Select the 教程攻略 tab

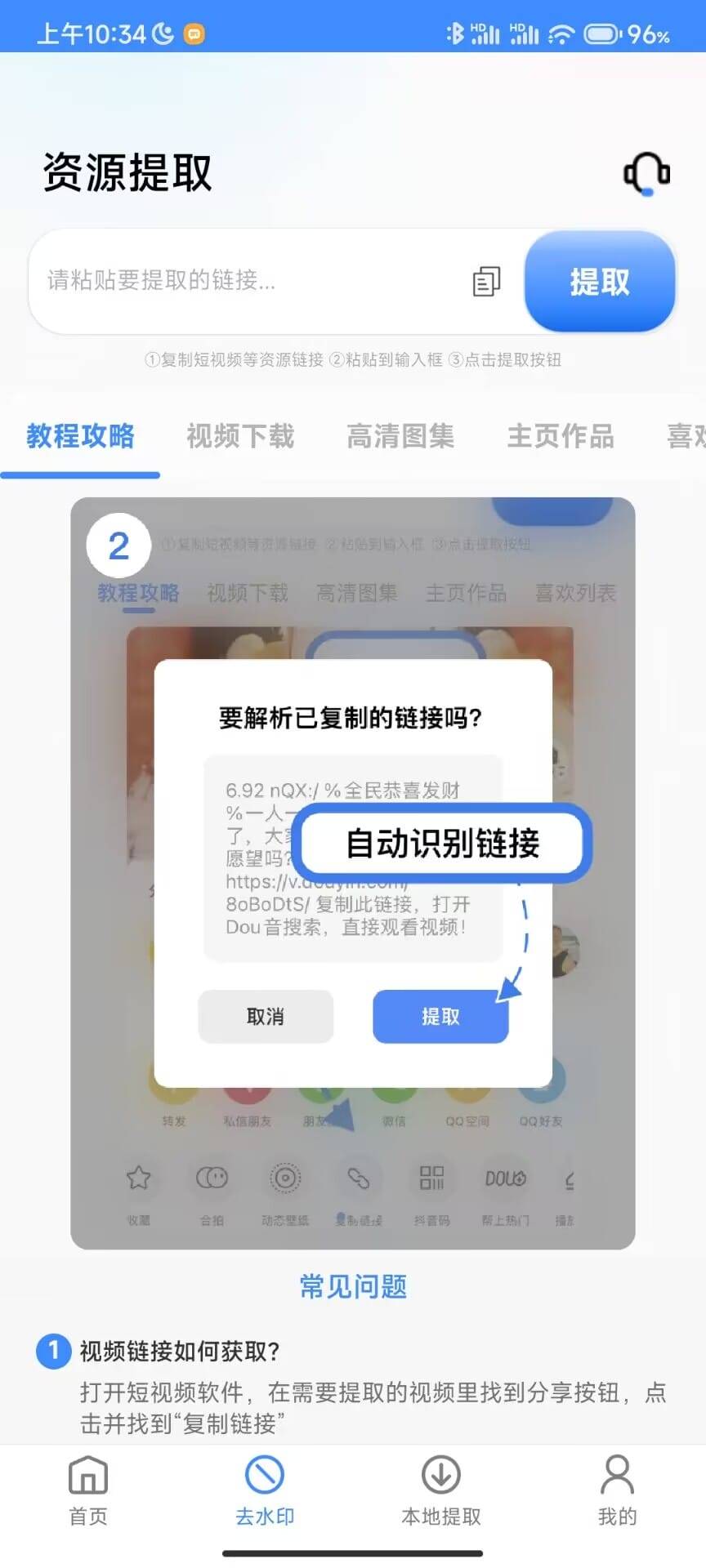point(80,436)
